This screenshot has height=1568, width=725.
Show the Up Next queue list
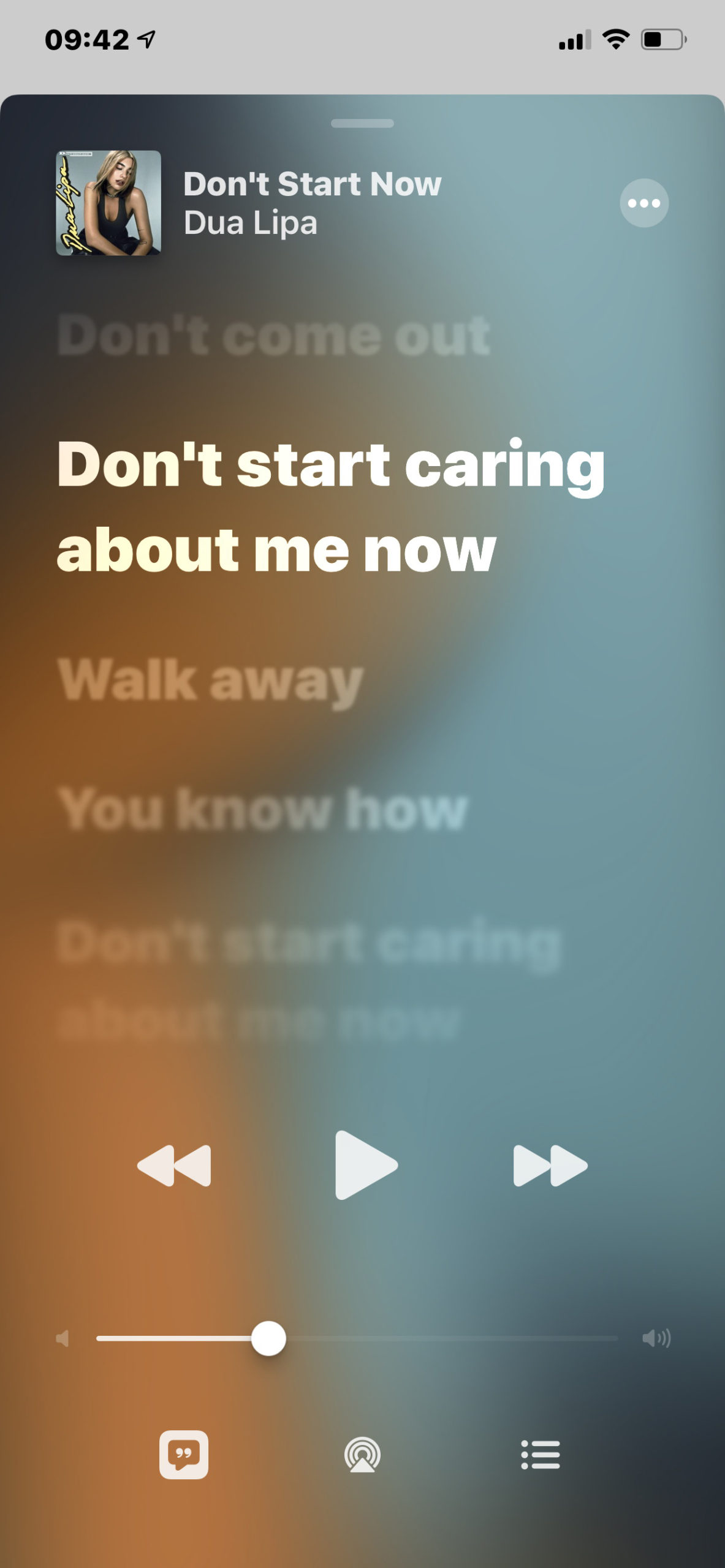pos(540,1455)
